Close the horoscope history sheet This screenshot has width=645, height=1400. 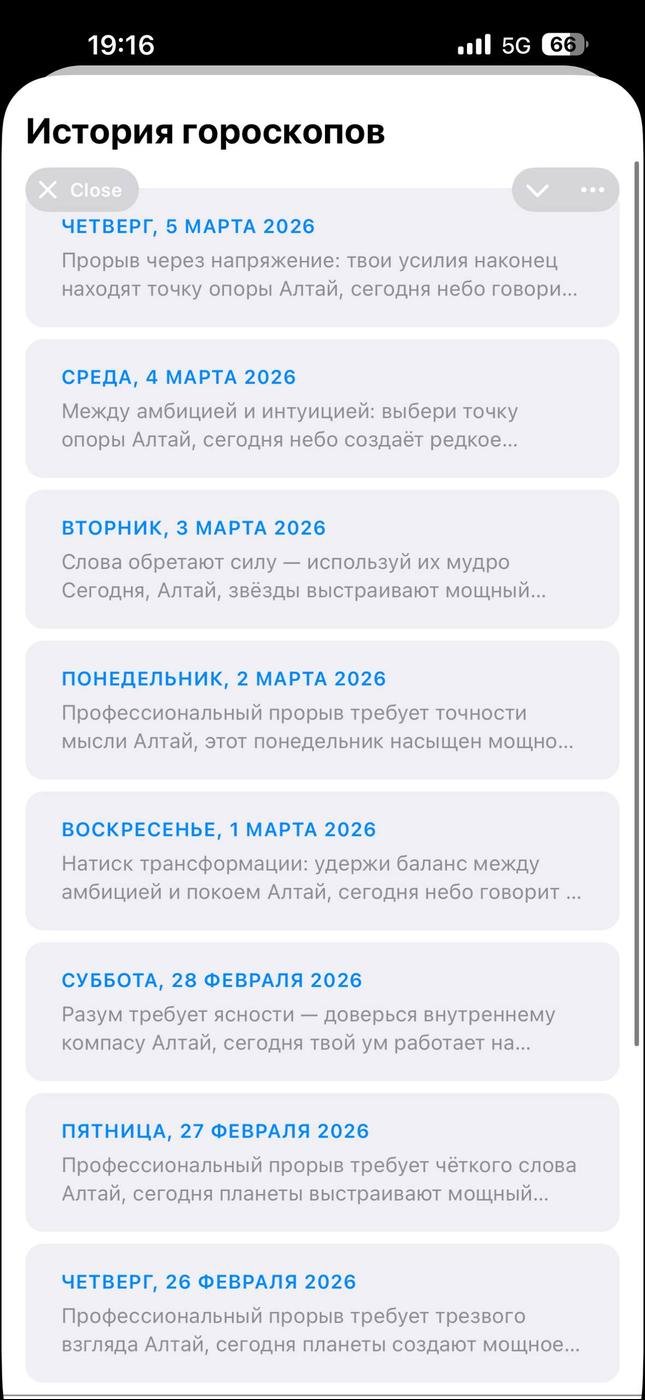point(81,190)
